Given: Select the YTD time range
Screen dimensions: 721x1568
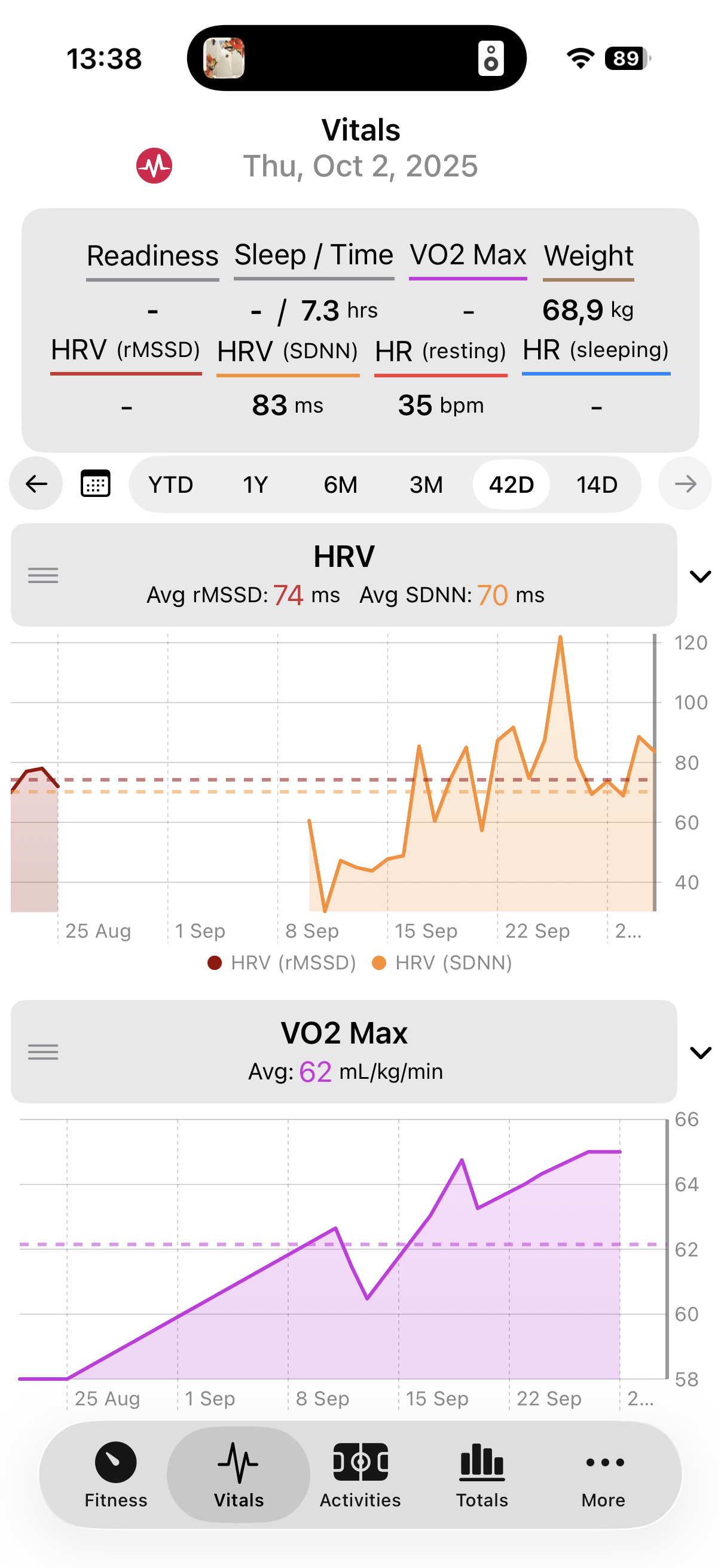Looking at the screenshot, I should click(x=170, y=485).
